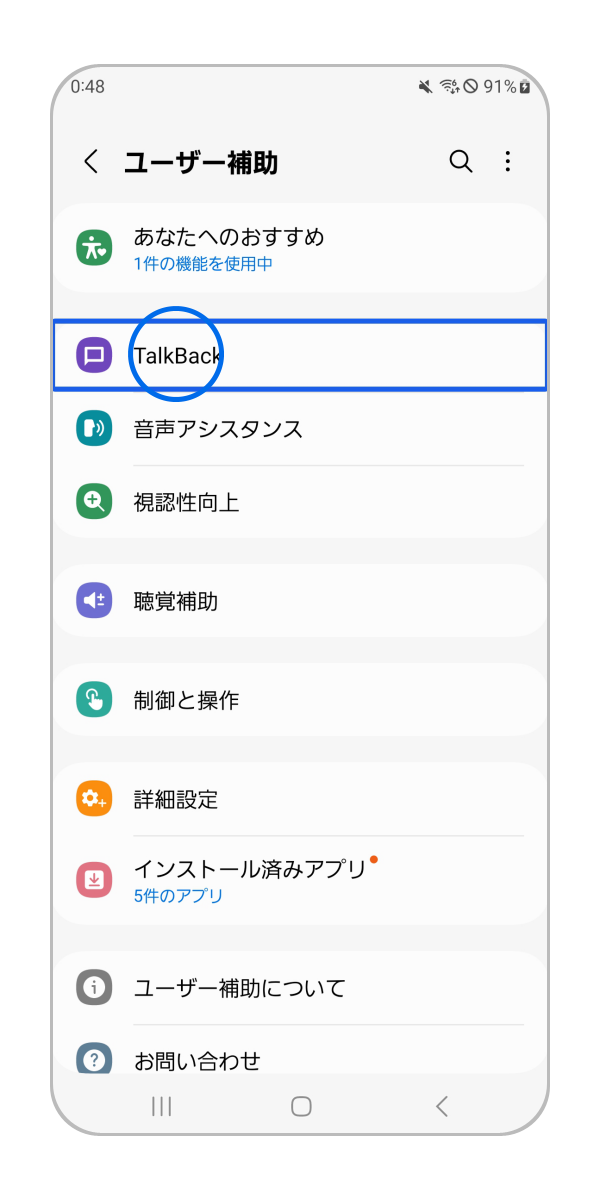This screenshot has height=1200, width=600.
Task: Open recent apps from navigation bar
Action: click(x=161, y=1105)
